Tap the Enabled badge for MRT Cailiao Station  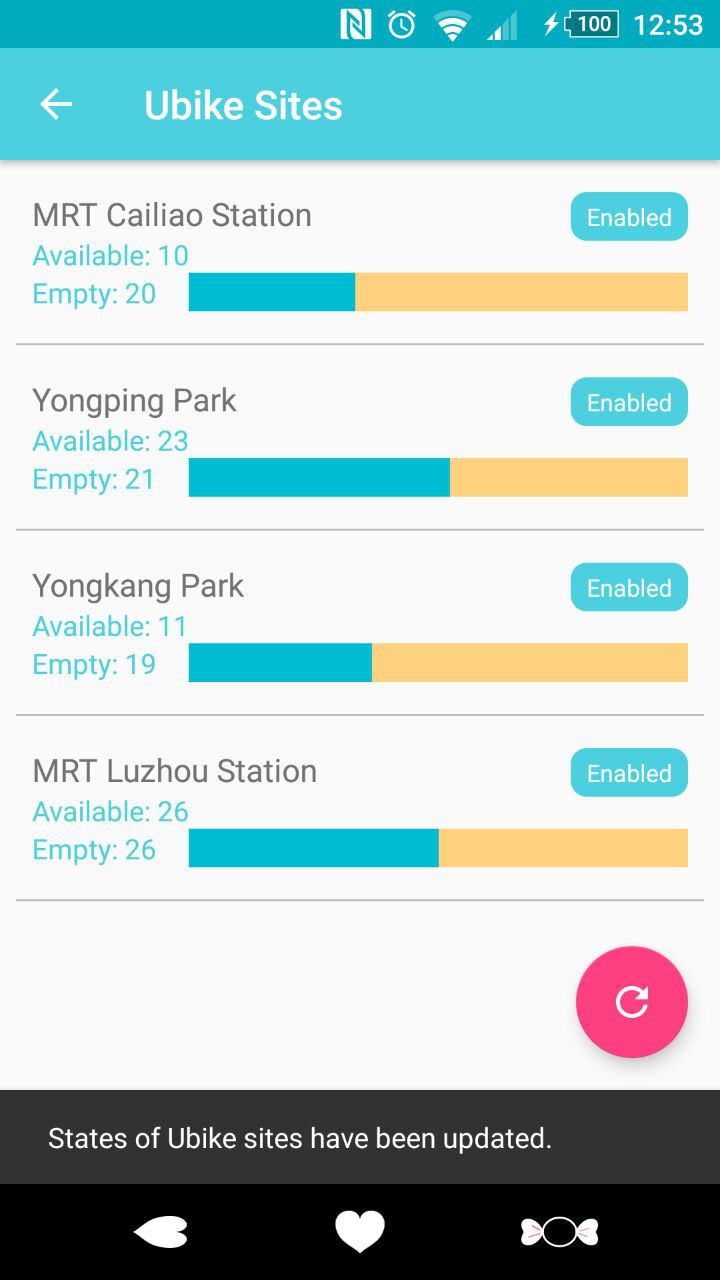629,217
